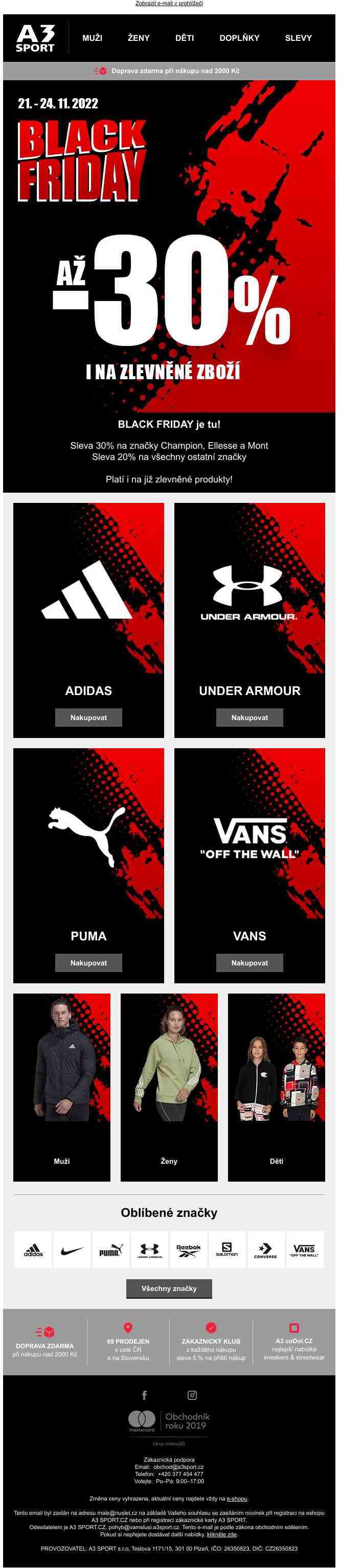340x1568 pixels.
Task: Select DĚTI in the top menu
Action: (185, 38)
